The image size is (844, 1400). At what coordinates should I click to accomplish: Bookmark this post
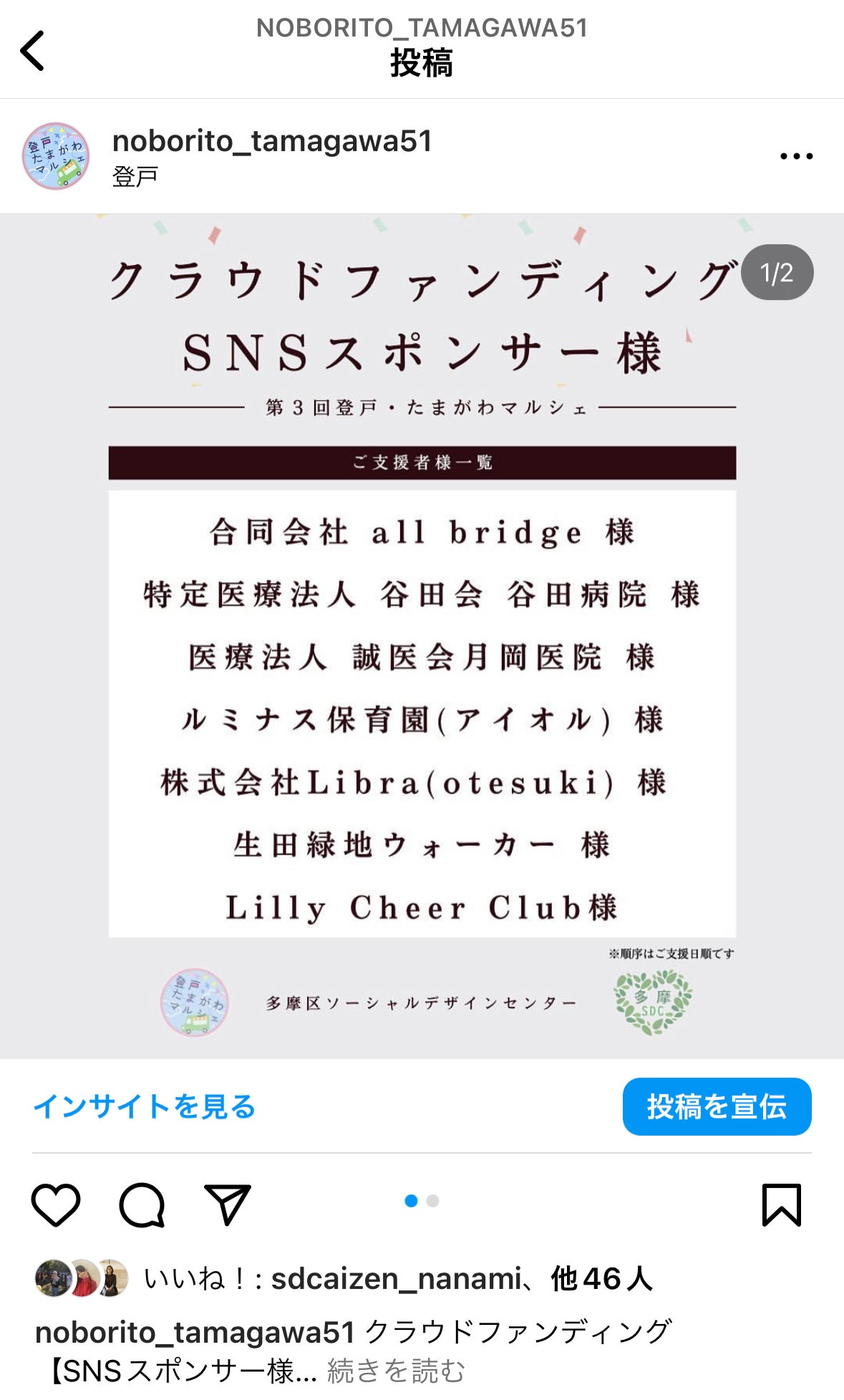[x=781, y=1205]
